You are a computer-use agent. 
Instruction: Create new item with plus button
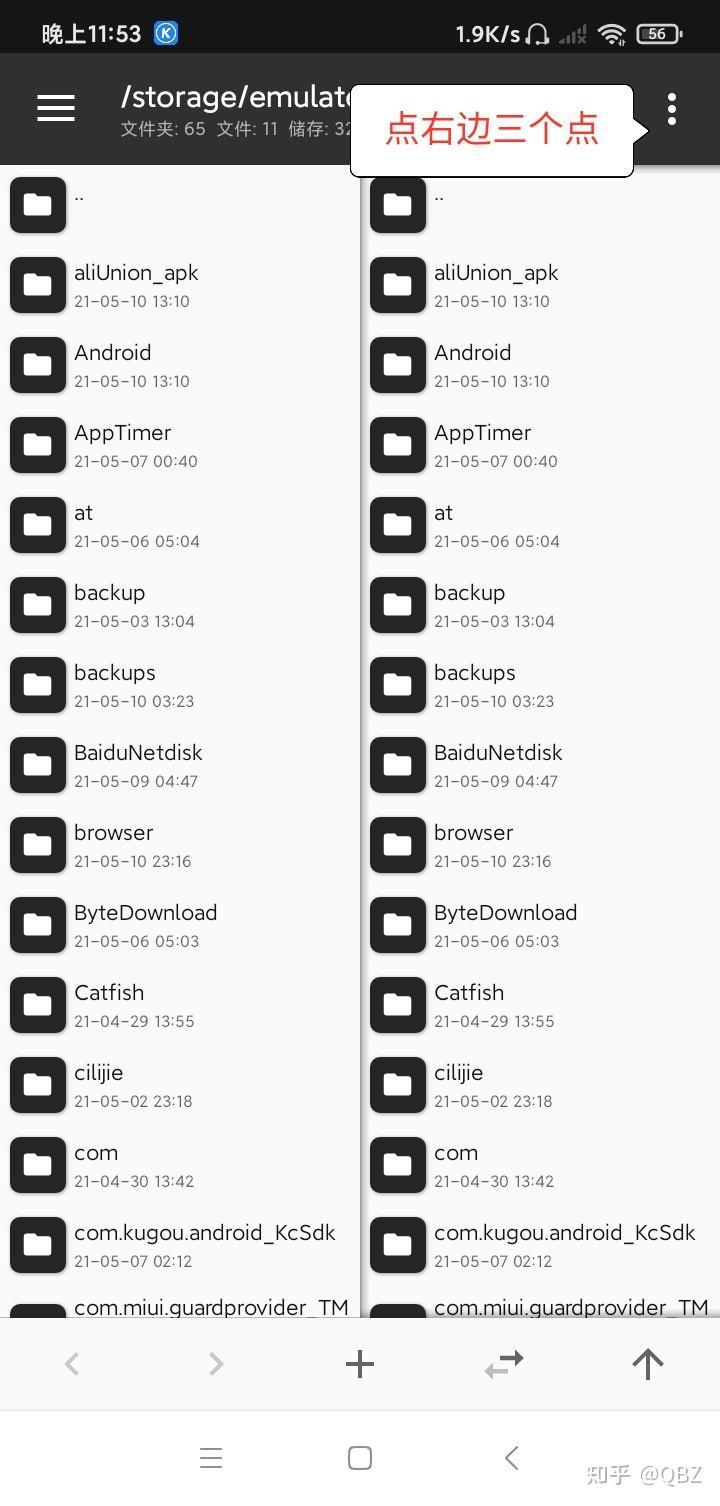click(x=360, y=1364)
